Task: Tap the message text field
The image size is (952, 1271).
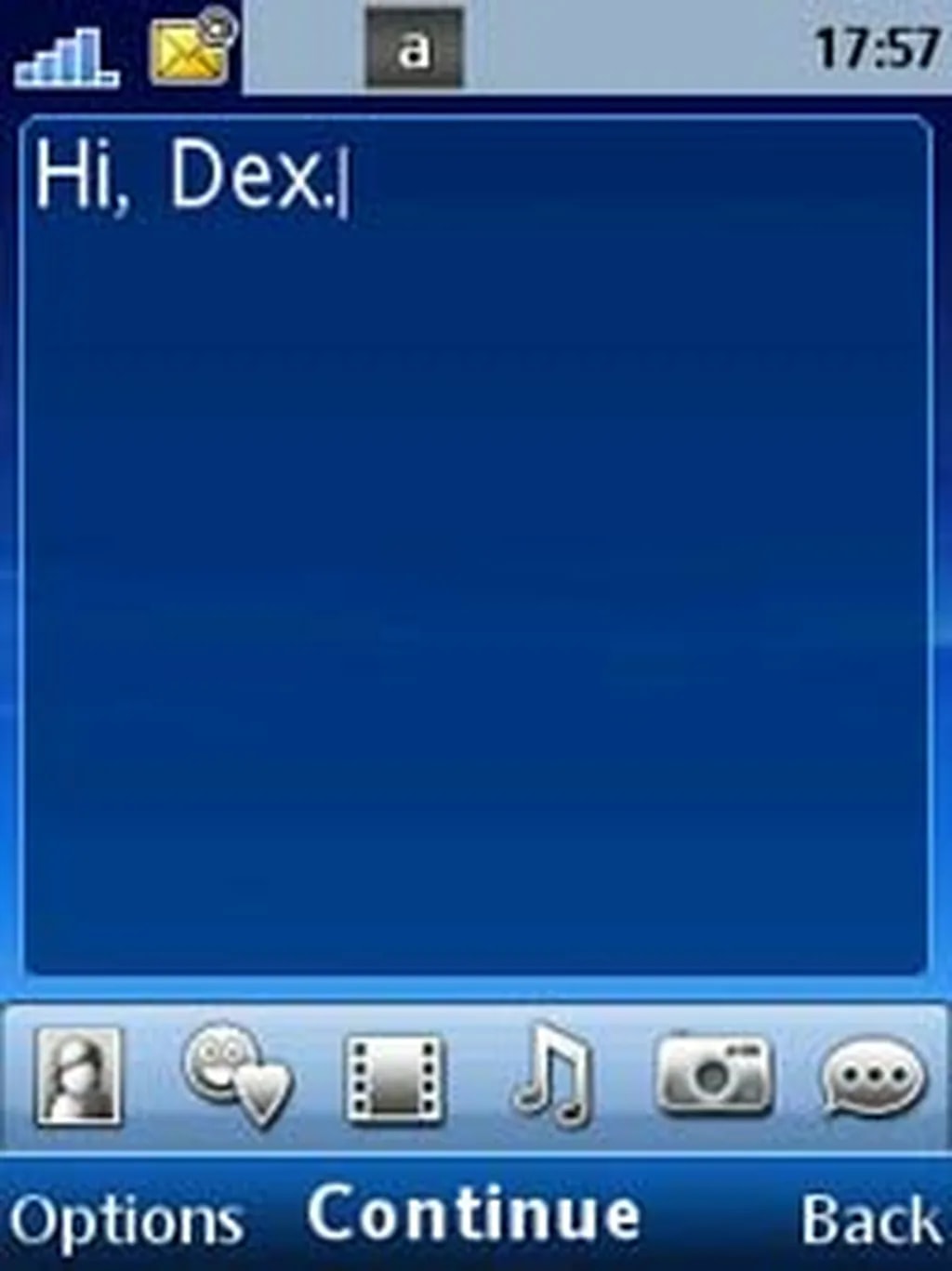Action: tap(474, 549)
